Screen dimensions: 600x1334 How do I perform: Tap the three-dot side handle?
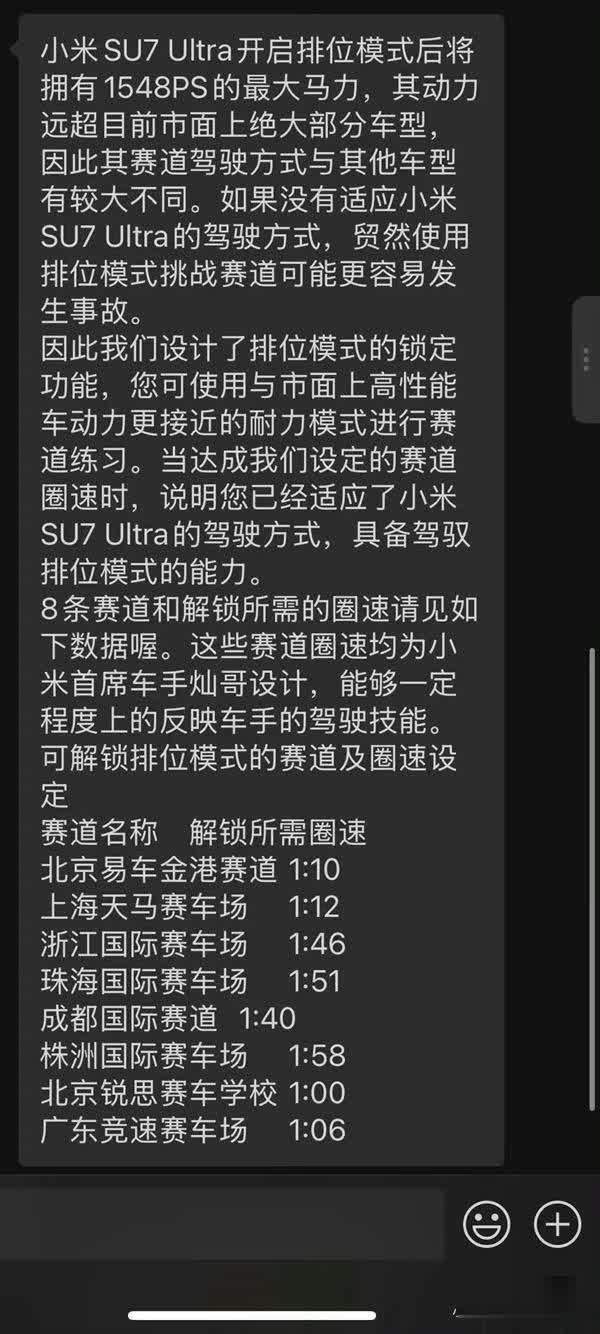[x=587, y=360]
